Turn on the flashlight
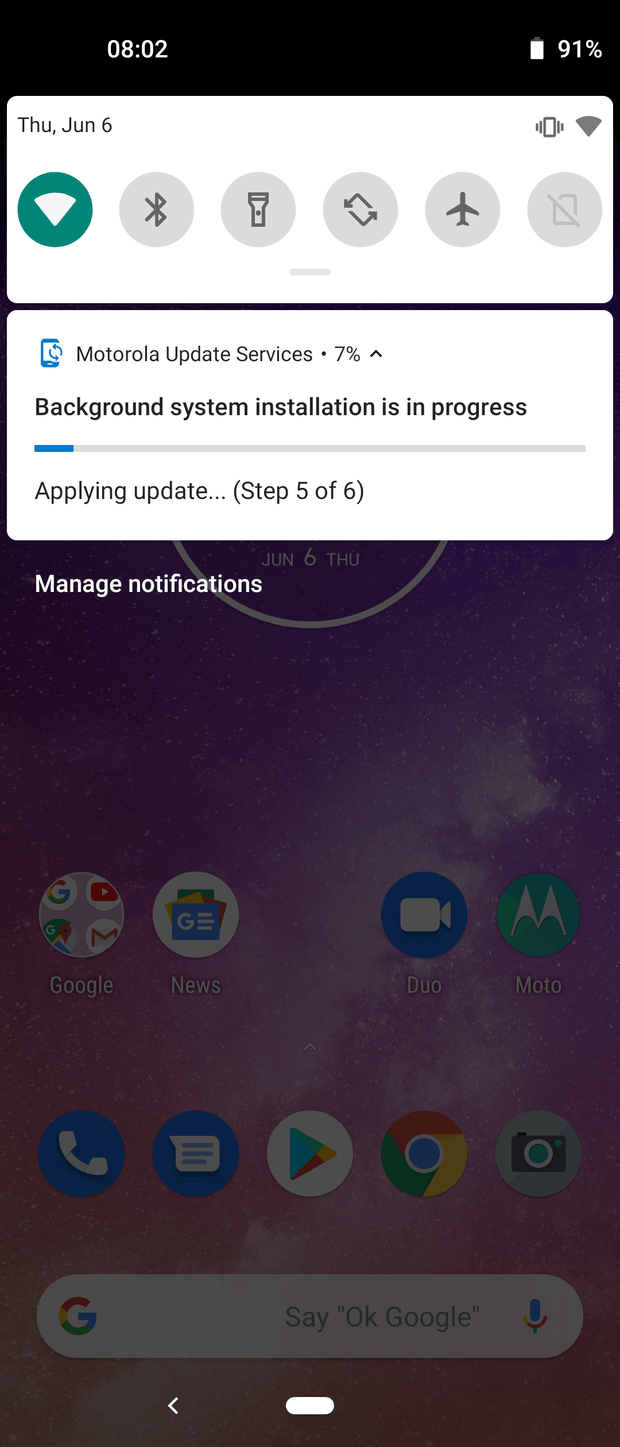This screenshot has height=1447, width=620. pos(258,210)
